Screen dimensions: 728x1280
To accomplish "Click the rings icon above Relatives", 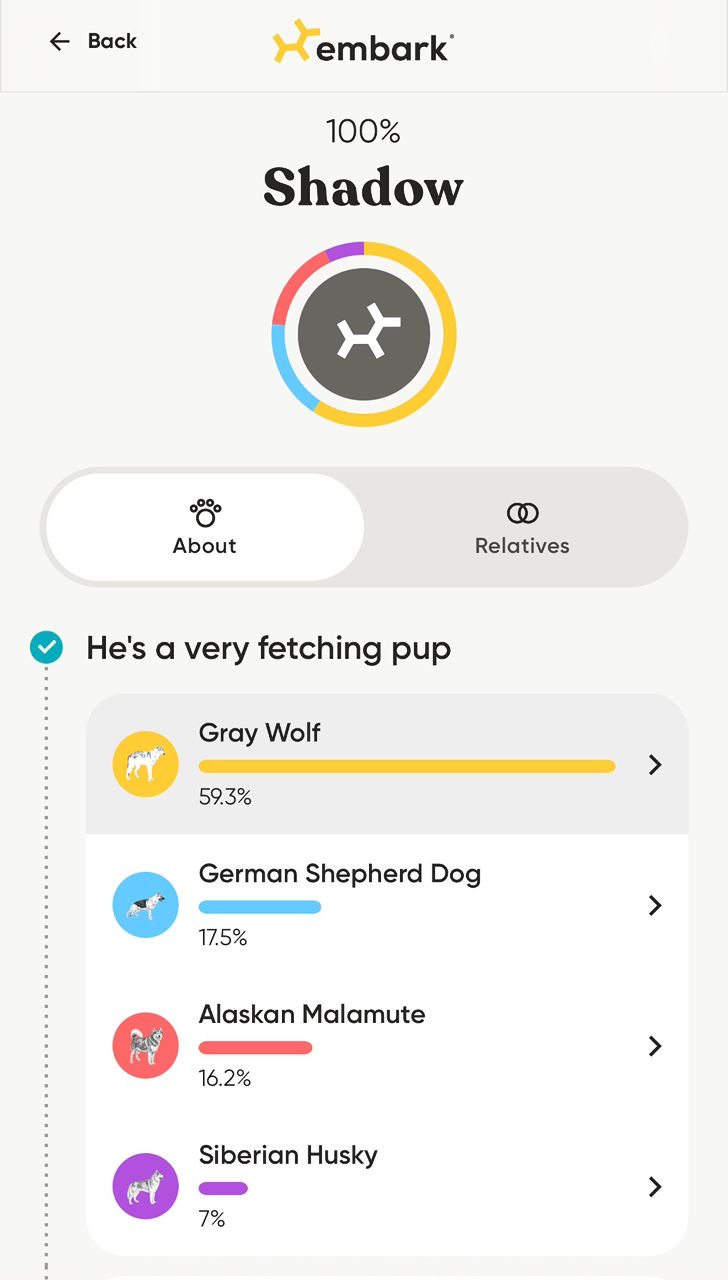I will pyautogui.click(x=522, y=512).
